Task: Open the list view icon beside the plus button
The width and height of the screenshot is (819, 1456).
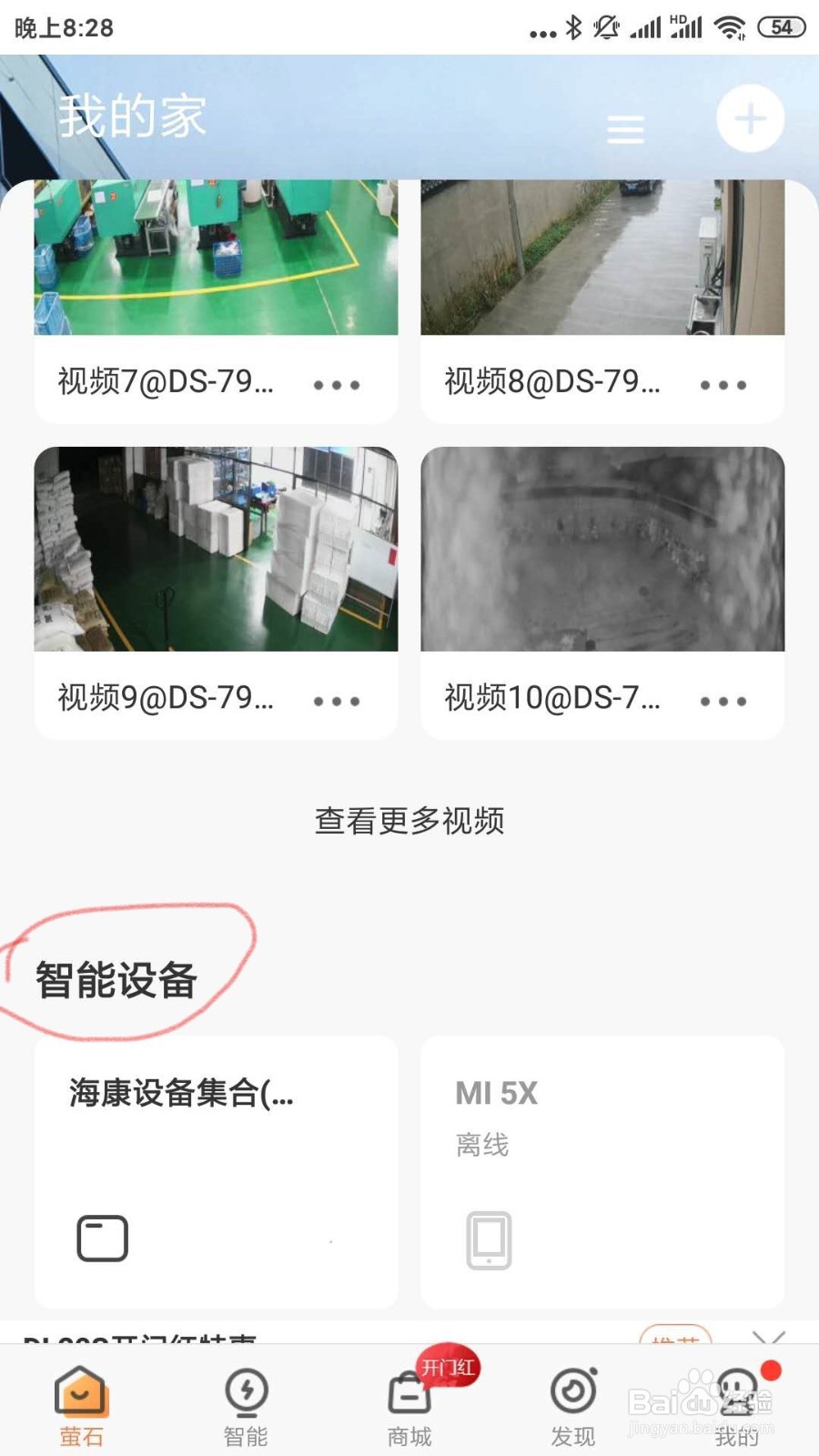Action: (625, 128)
